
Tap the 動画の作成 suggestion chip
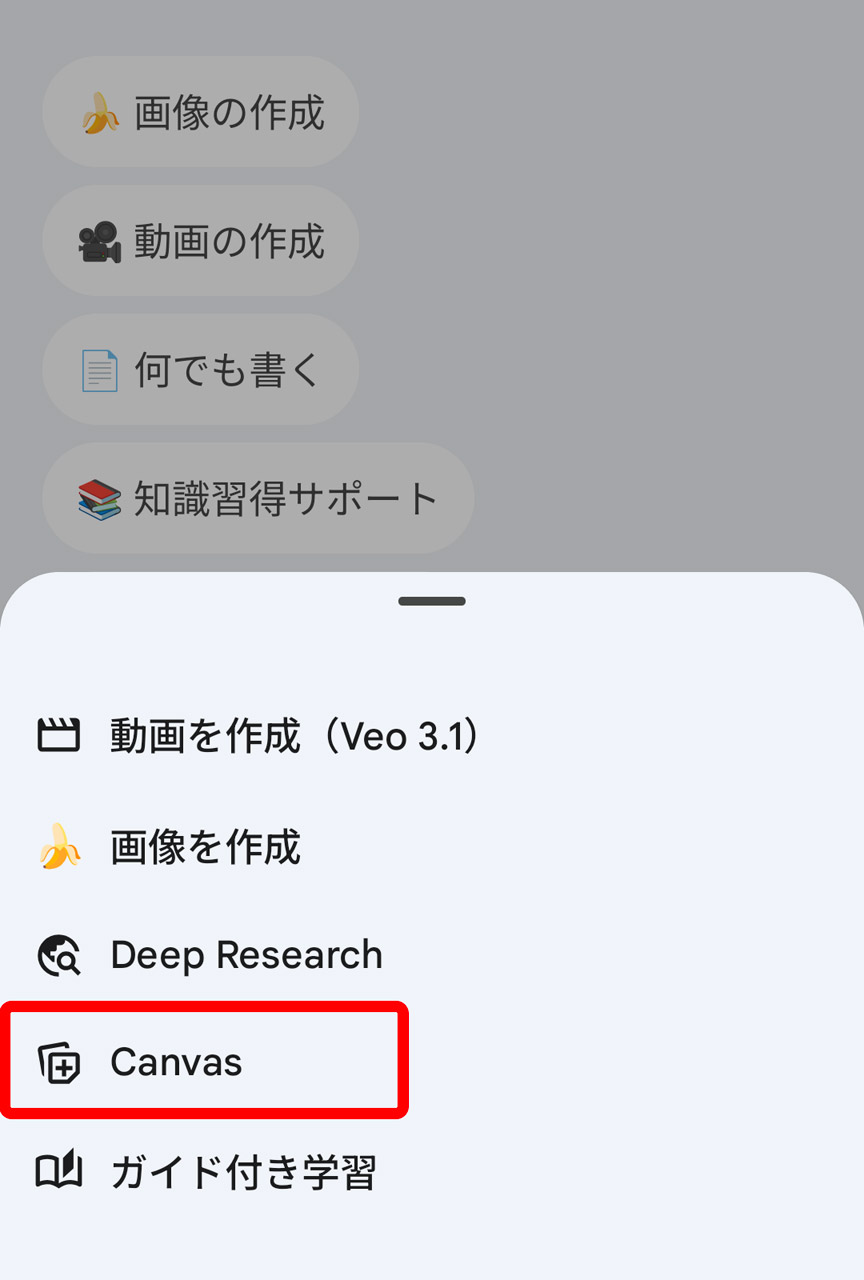[200, 241]
